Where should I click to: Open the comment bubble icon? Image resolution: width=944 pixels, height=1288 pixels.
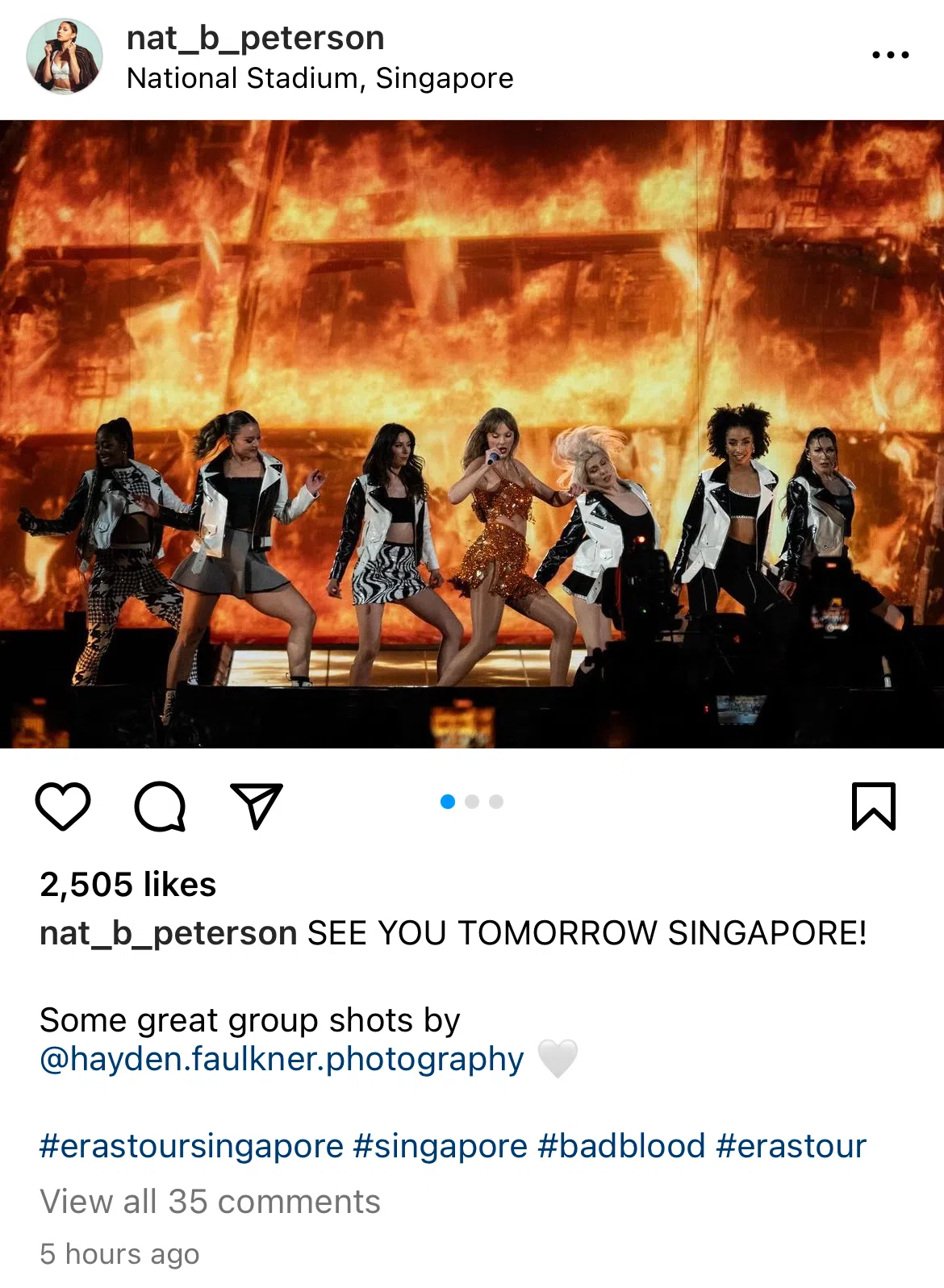click(x=160, y=806)
